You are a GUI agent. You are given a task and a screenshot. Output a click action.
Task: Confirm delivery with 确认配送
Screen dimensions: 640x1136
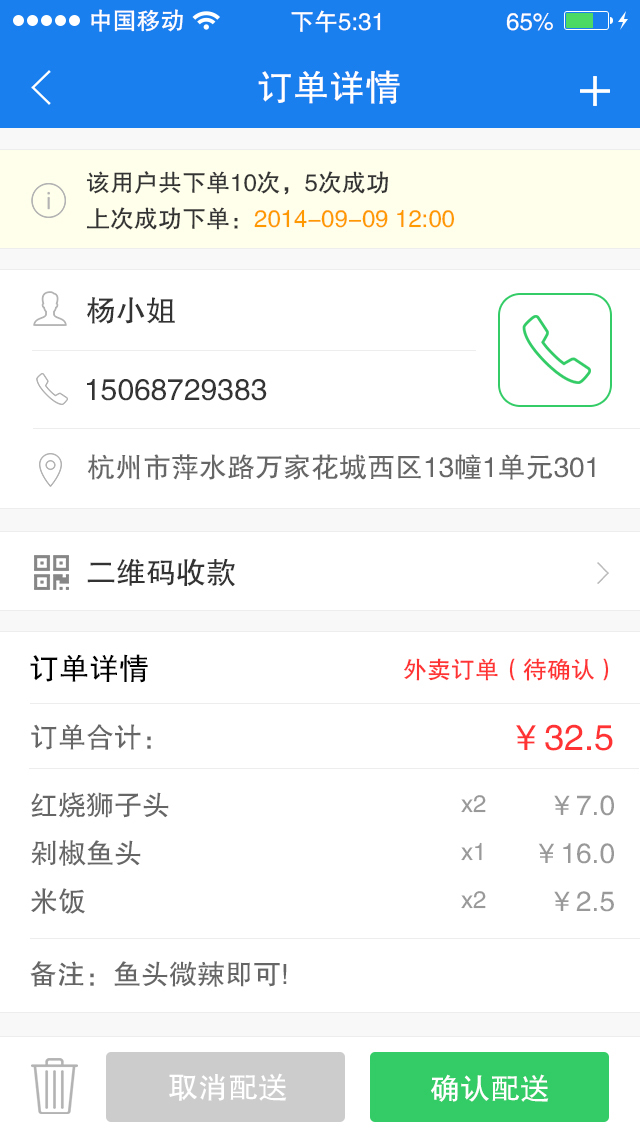(x=489, y=1087)
